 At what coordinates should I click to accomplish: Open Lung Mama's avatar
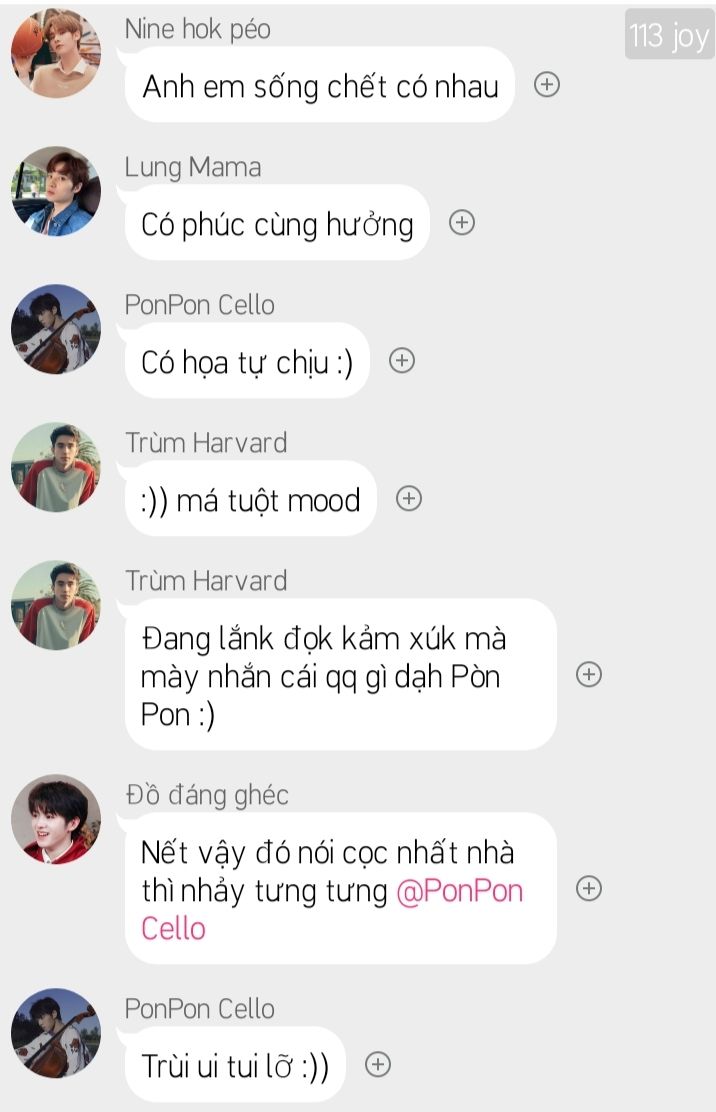[x=56, y=191]
